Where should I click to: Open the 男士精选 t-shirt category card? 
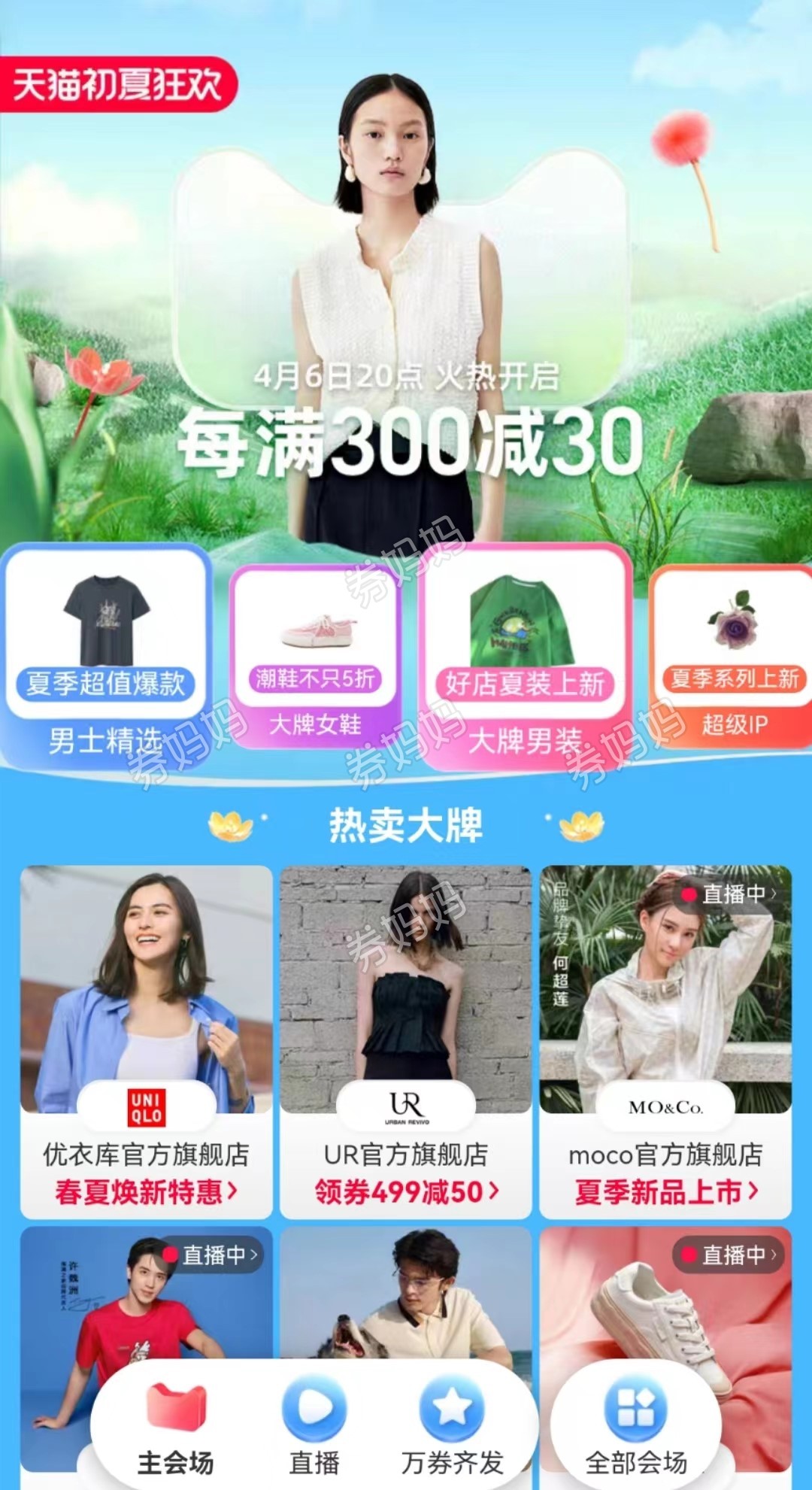(x=105, y=647)
